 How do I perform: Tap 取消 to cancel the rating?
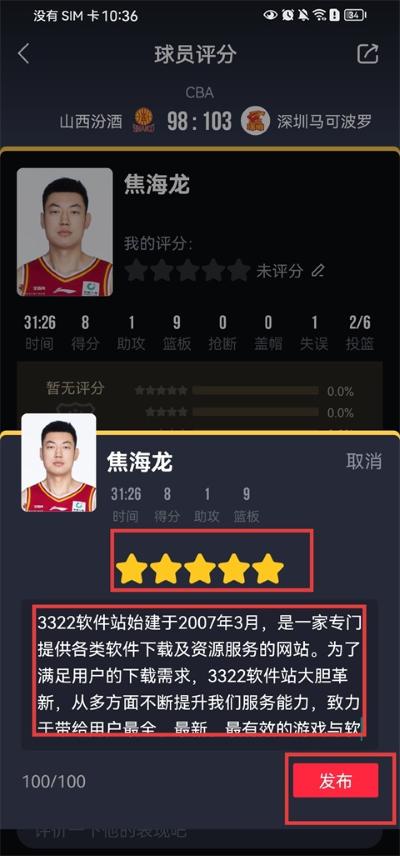click(364, 461)
